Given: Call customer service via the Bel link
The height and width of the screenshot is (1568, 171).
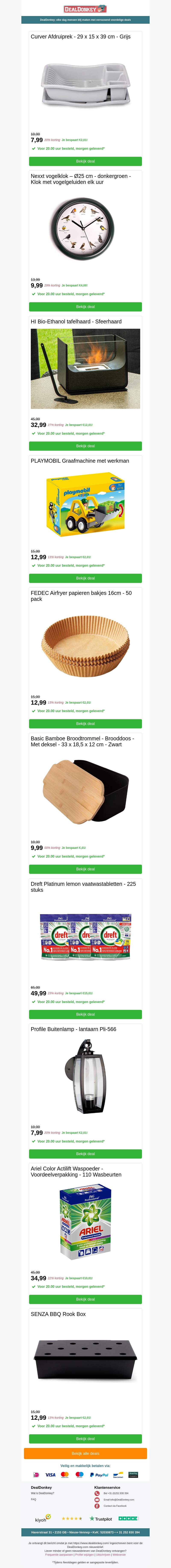Looking at the screenshot, I should (116, 1493).
